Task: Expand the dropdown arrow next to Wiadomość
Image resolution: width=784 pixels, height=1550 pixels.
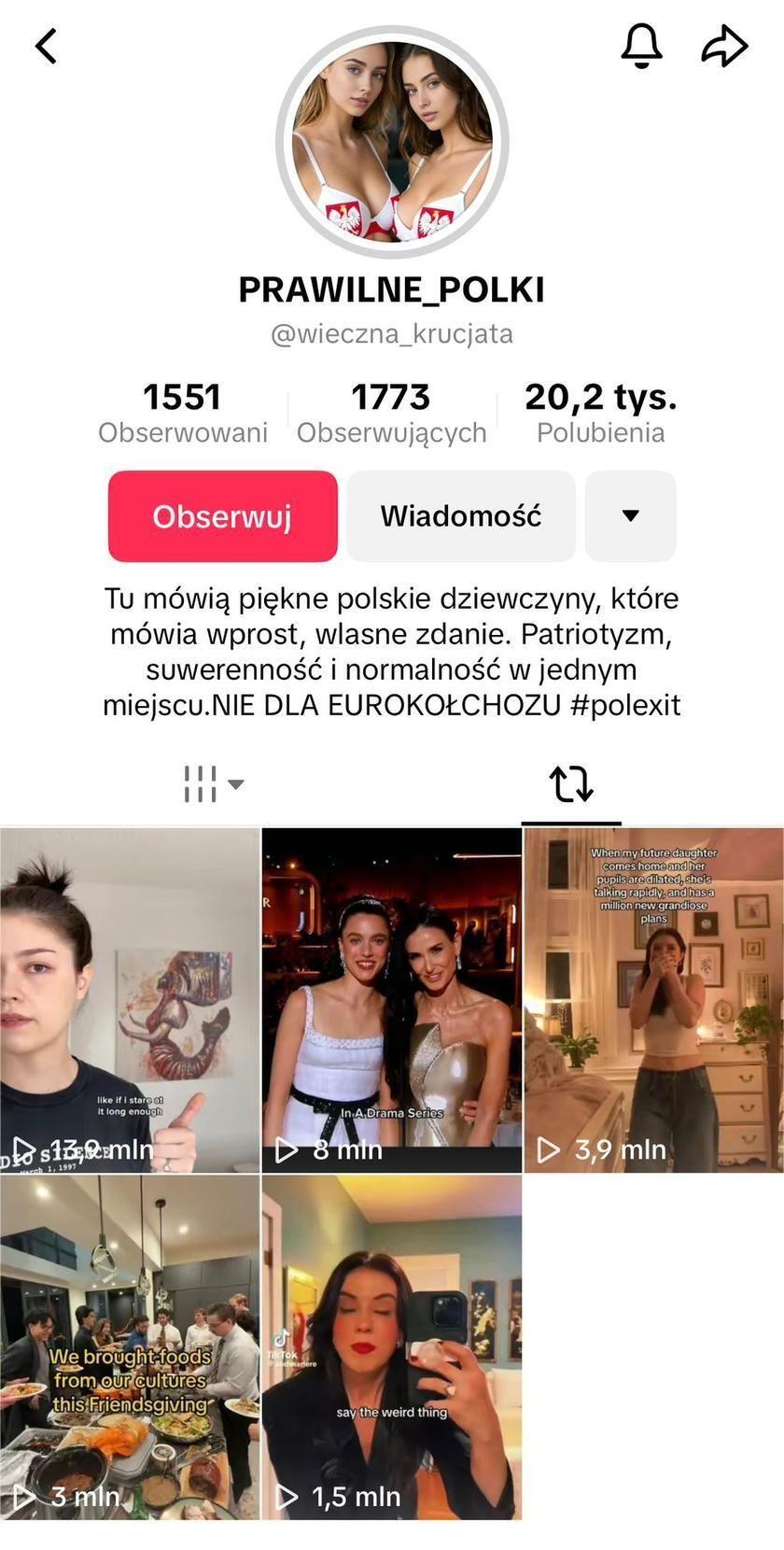Action: (x=630, y=516)
